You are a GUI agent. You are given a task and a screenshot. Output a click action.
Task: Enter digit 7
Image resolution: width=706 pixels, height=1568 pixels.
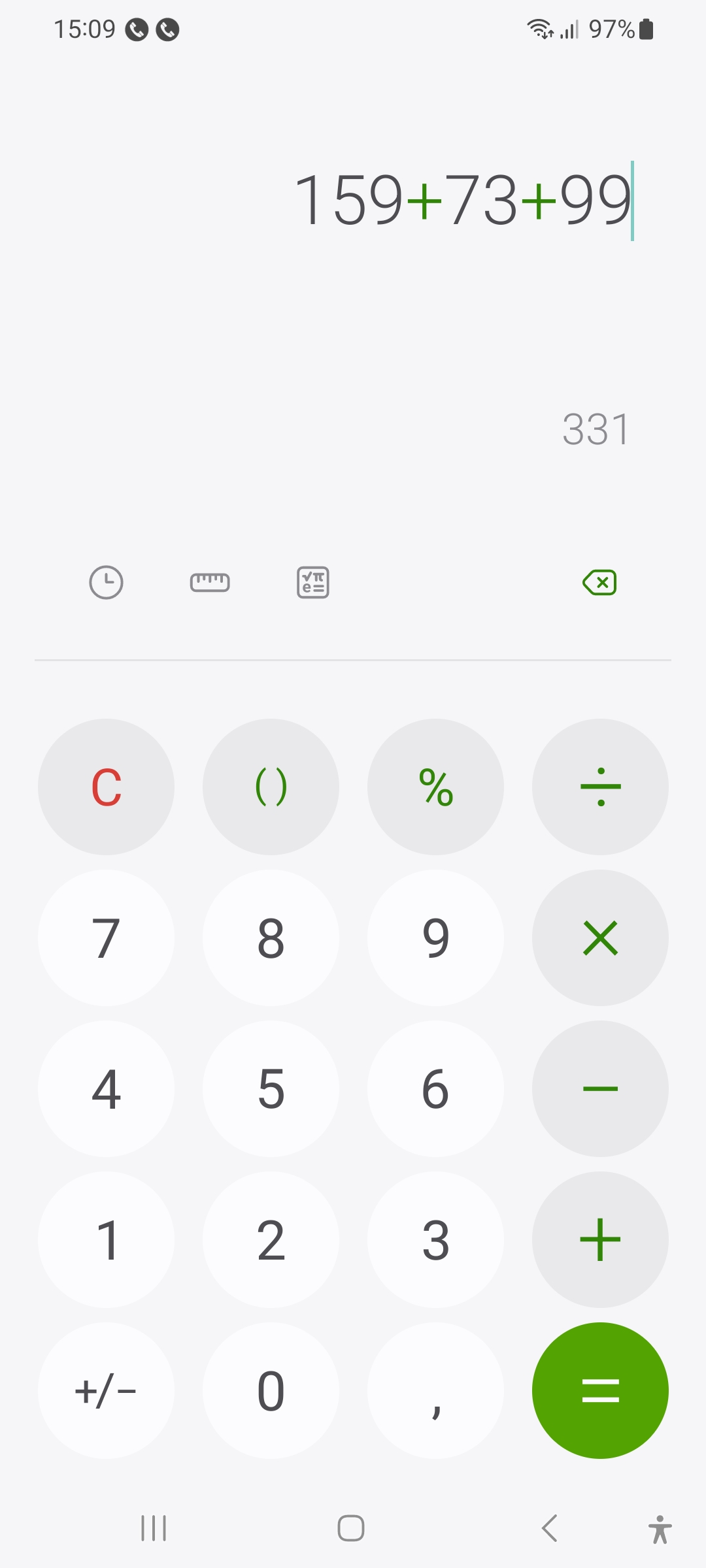coord(106,938)
